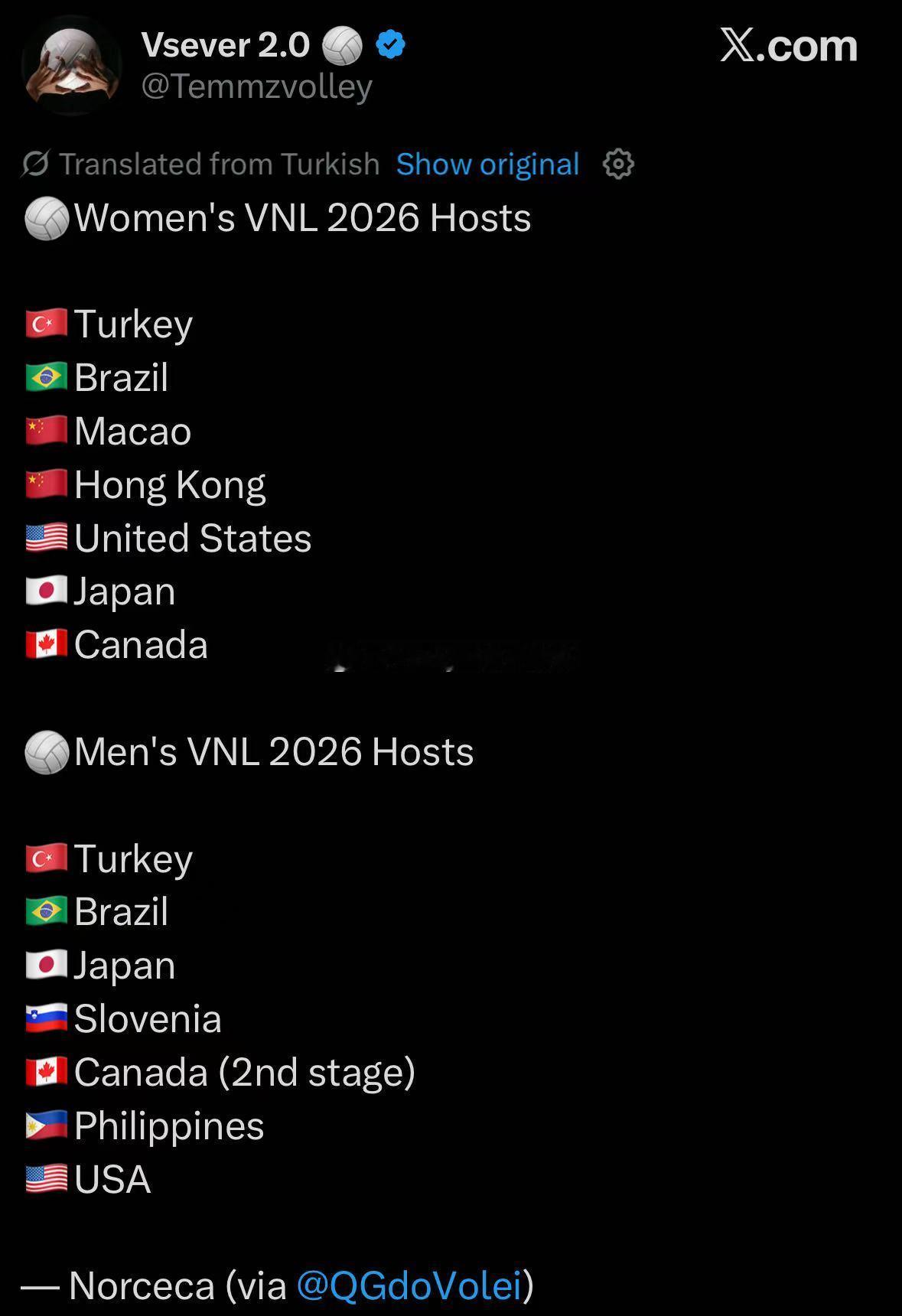This screenshot has width=902, height=1316.
Task: Show original by clicking the translation toggle link
Action: [x=487, y=163]
